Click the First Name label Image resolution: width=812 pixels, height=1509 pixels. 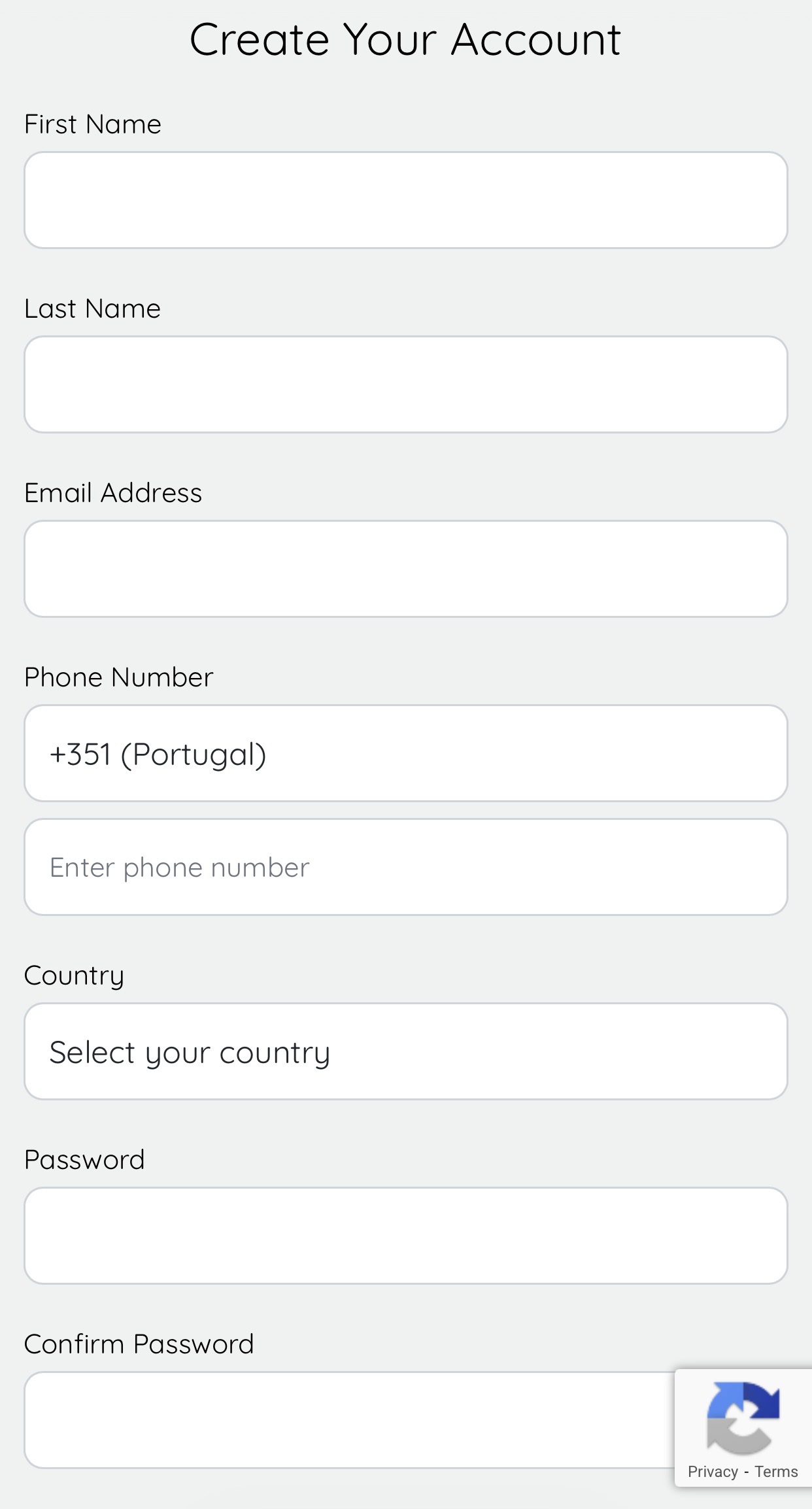tap(93, 123)
